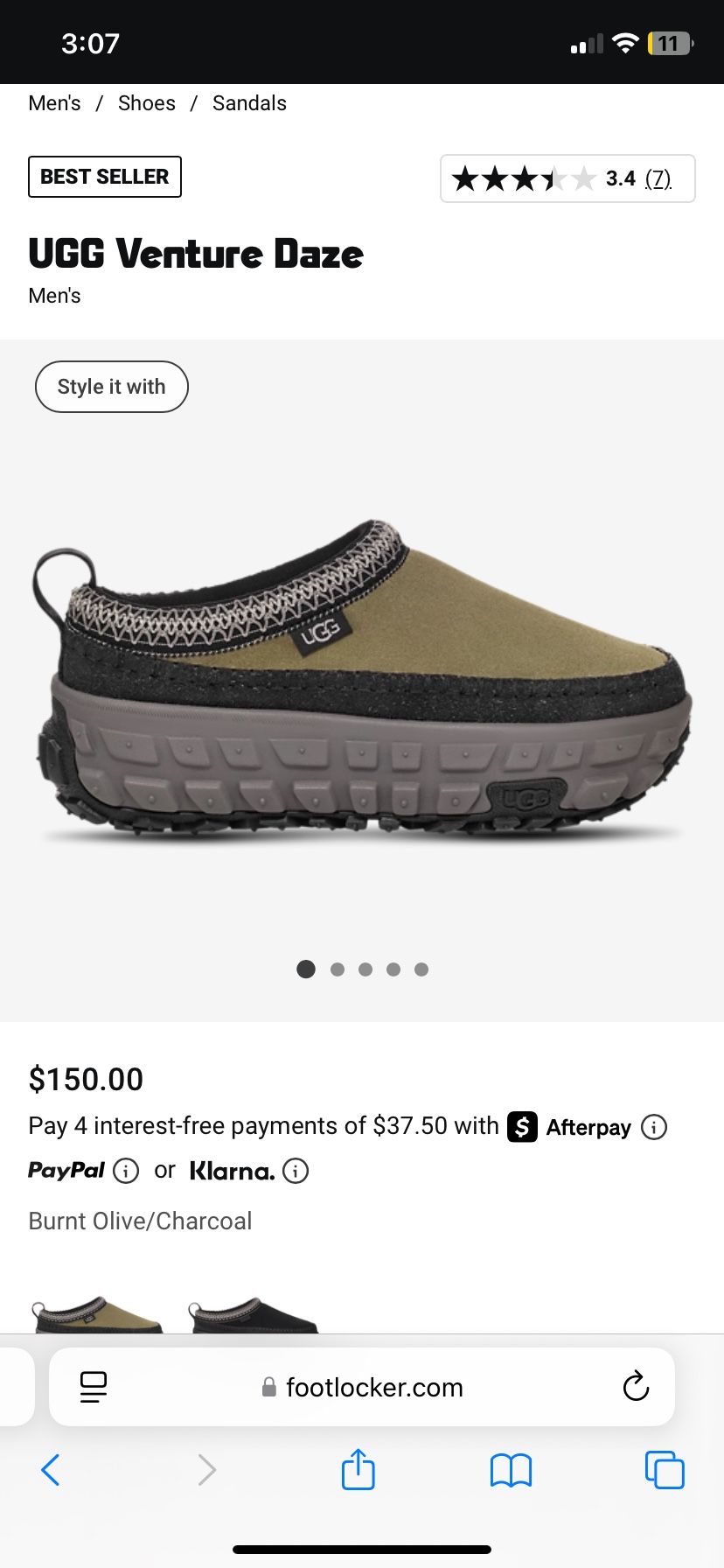Select the Burnt Olive color swatch

pyautogui.click(x=98, y=1315)
